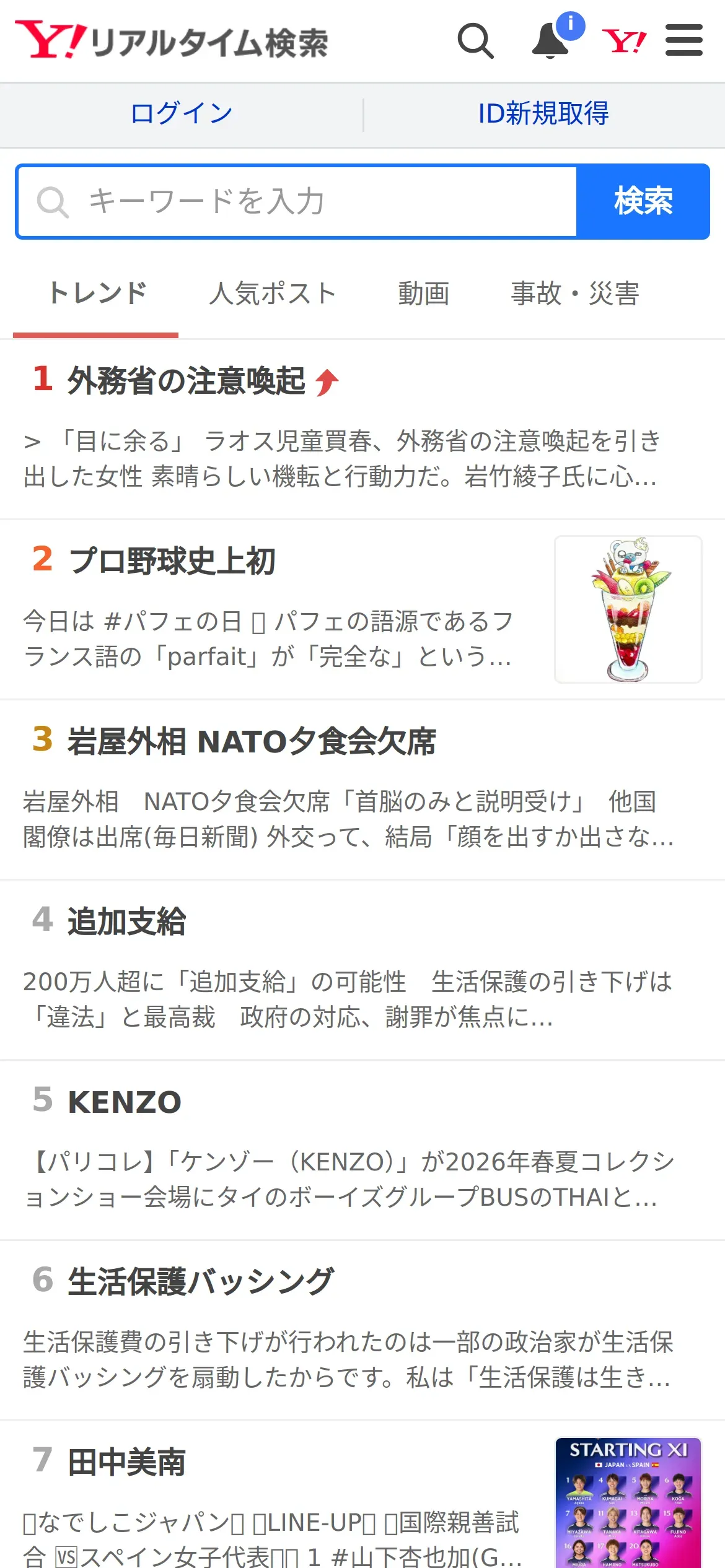Tap the blue 検索 button
The width and height of the screenshot is (725, 1568).
pyautogui.click(x=643, y=201)
